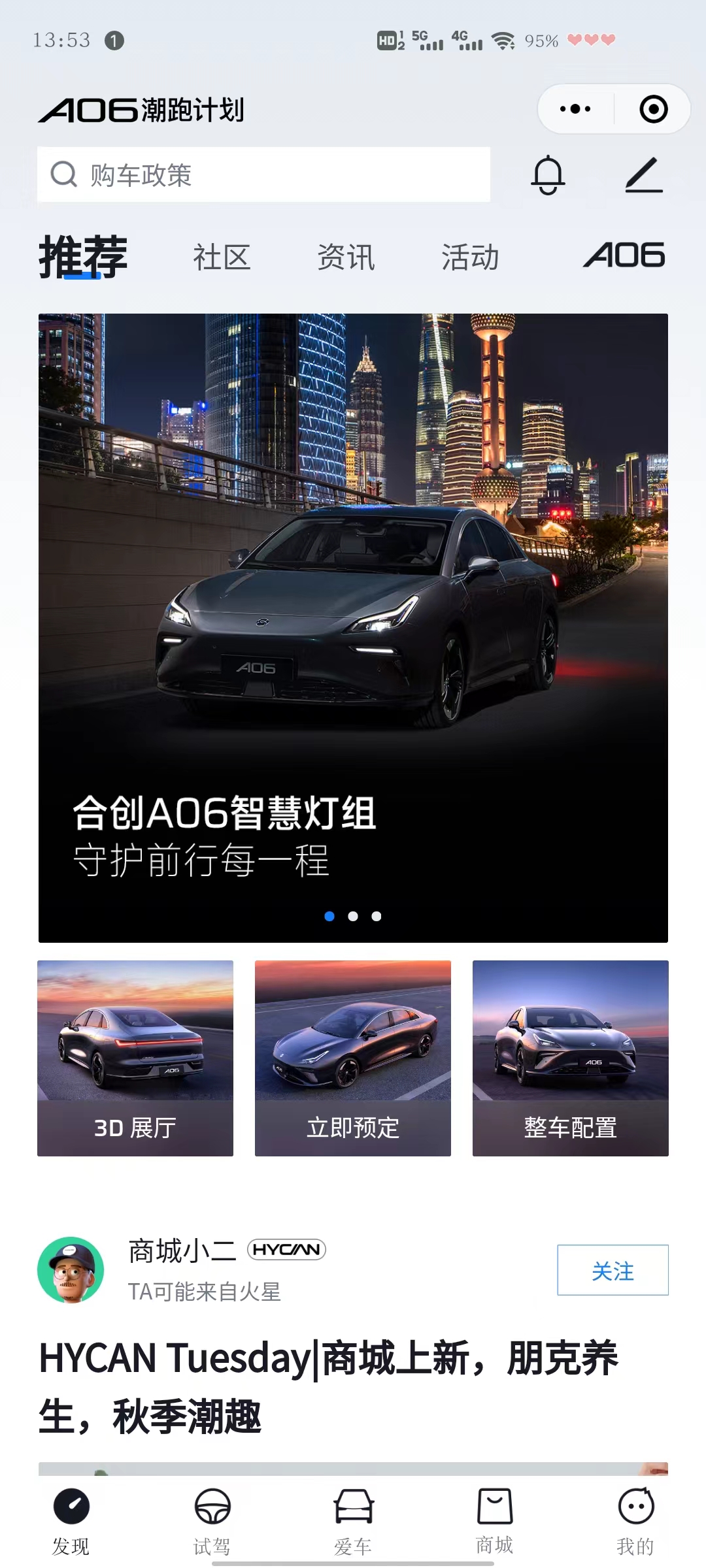Open the HYCAN Tuesday 商城上新 post
Image resolution: width=706 pixels, height=1568 pixels.
pos(327,1386)
